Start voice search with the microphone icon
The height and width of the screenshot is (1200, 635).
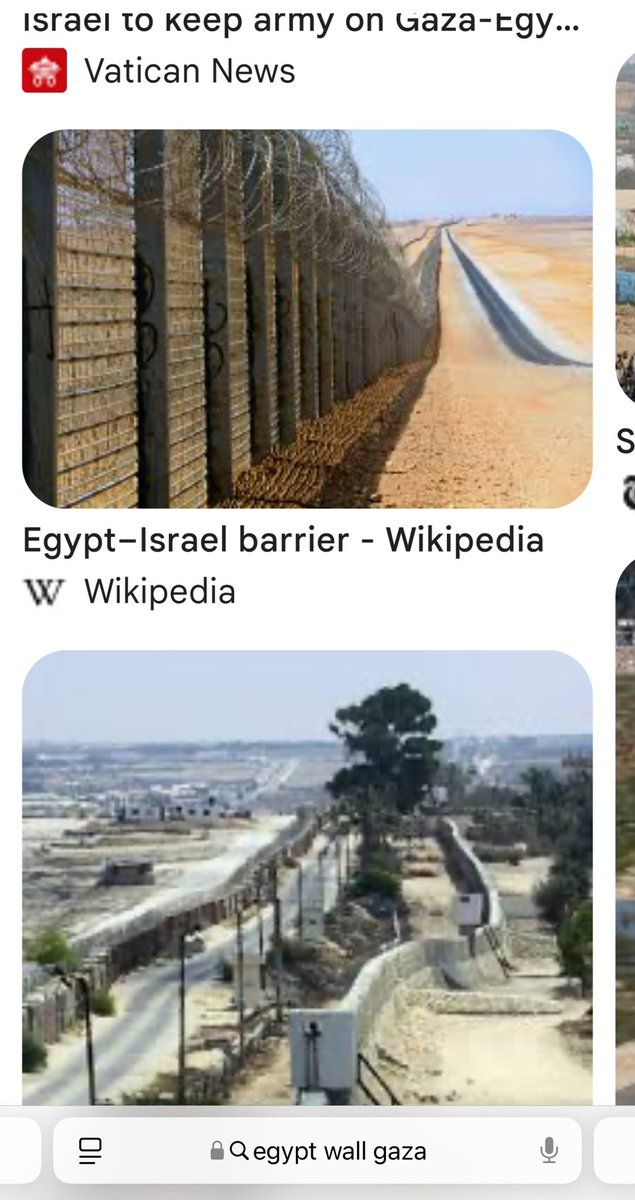click(x=549, y=1151)
